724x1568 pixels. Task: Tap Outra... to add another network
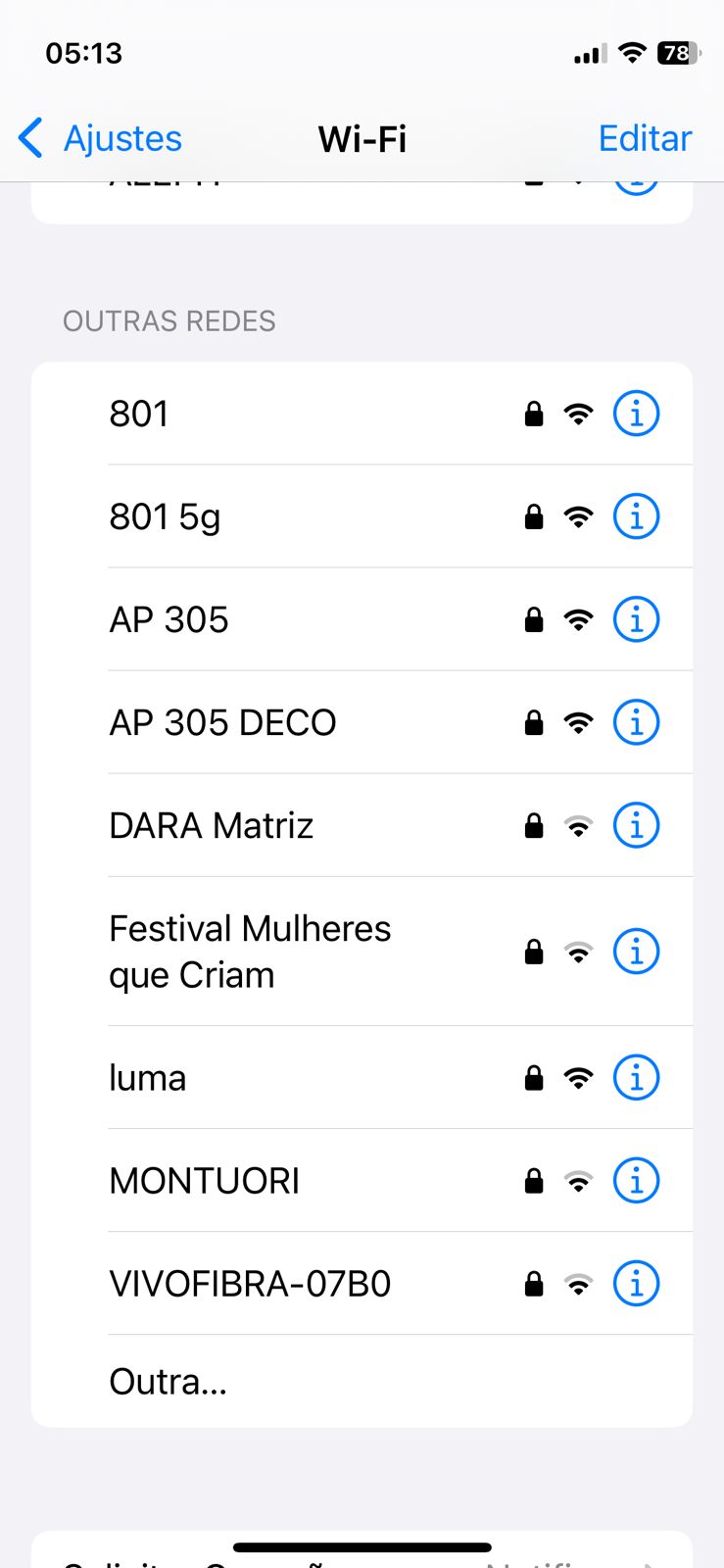pyautogui.click(x=169, y=1382)
